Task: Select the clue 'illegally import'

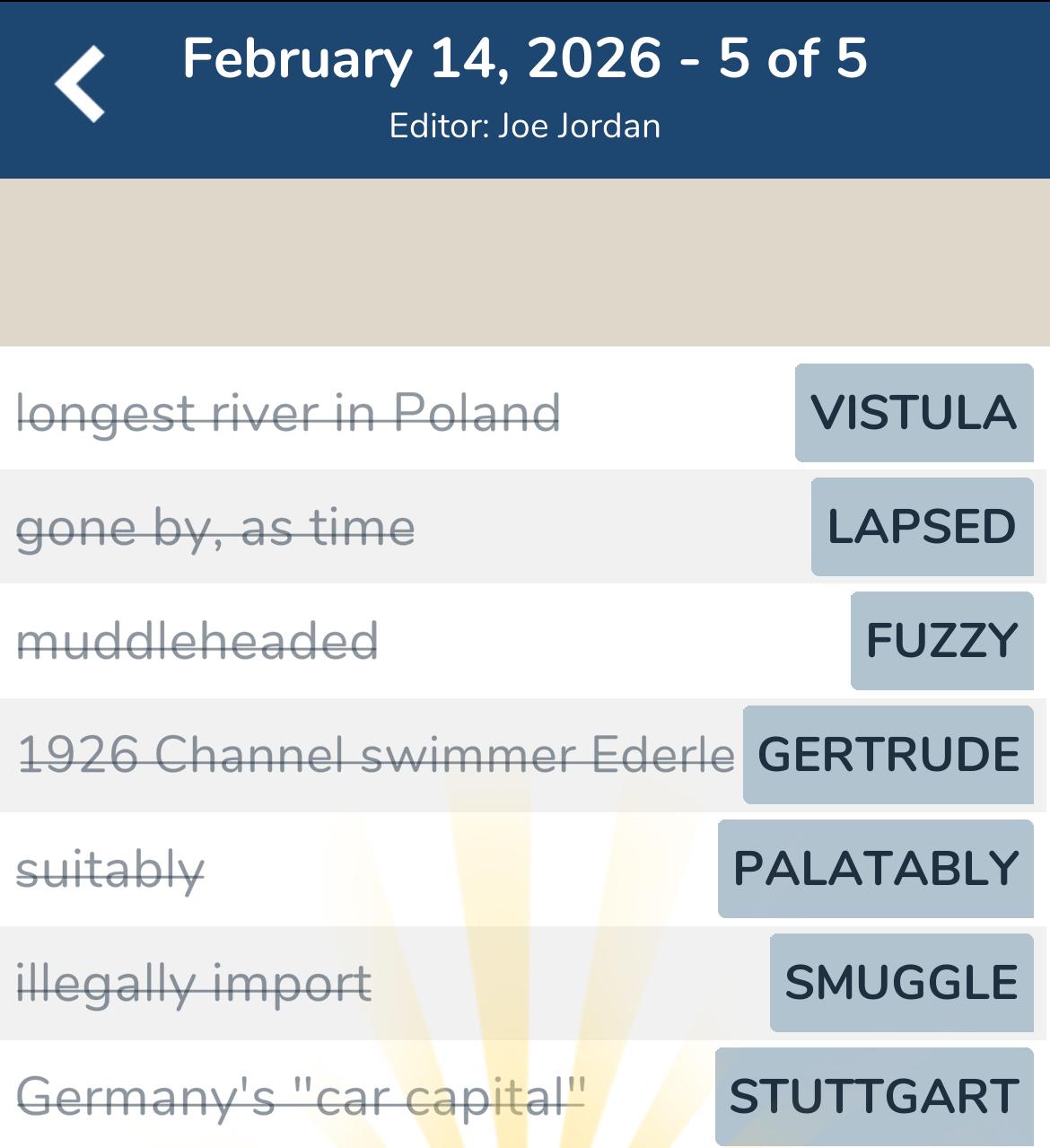Action: (x=193, y=981)
